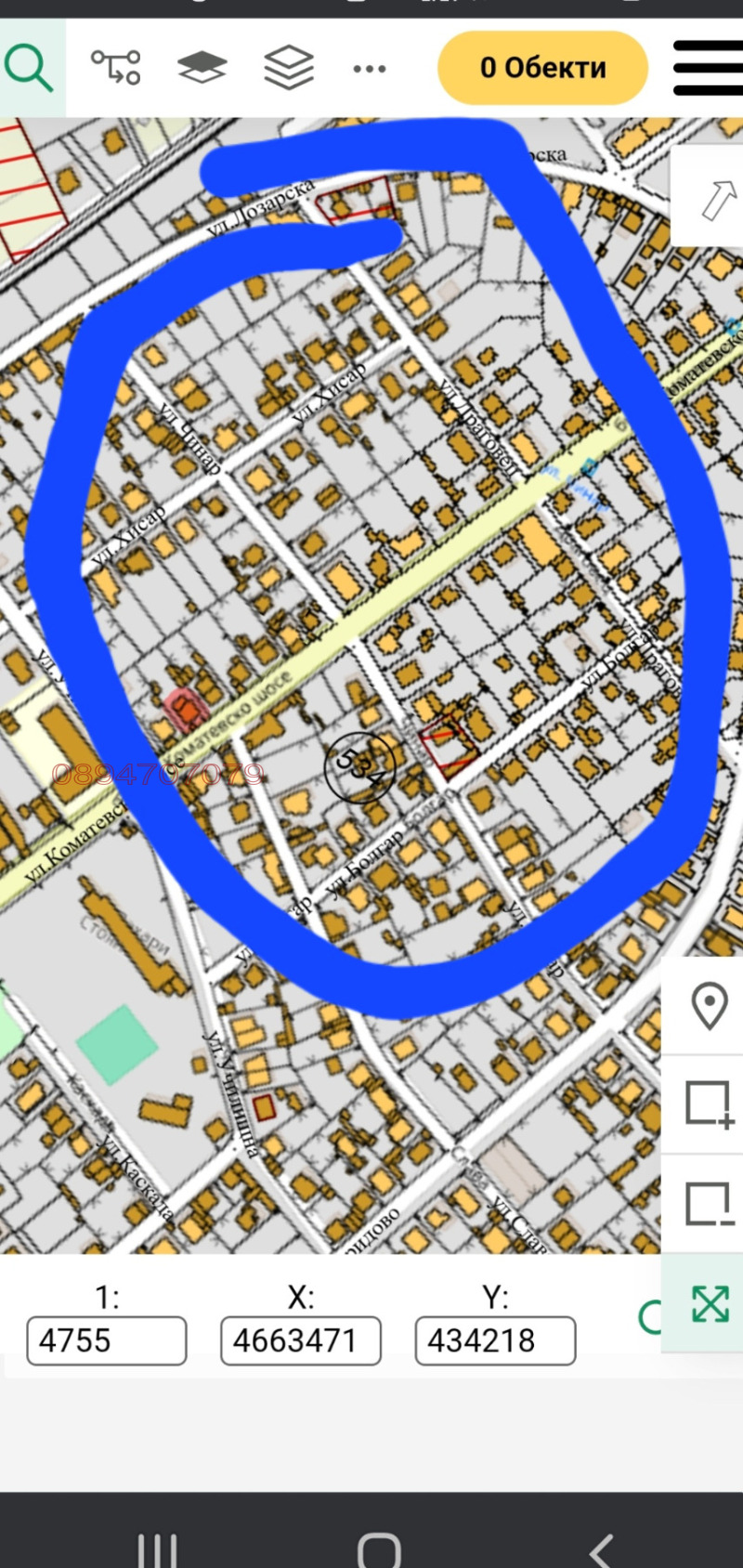
Task: Go to the home screen via the home button
Action: 379,1549
